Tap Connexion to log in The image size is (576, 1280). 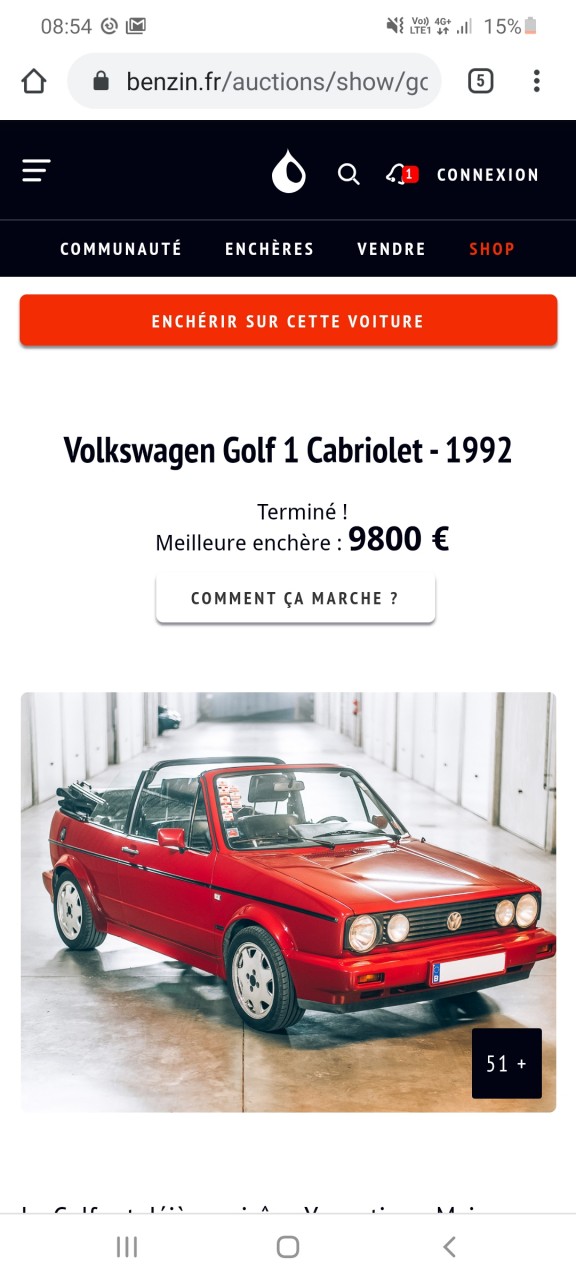[488, 175]
